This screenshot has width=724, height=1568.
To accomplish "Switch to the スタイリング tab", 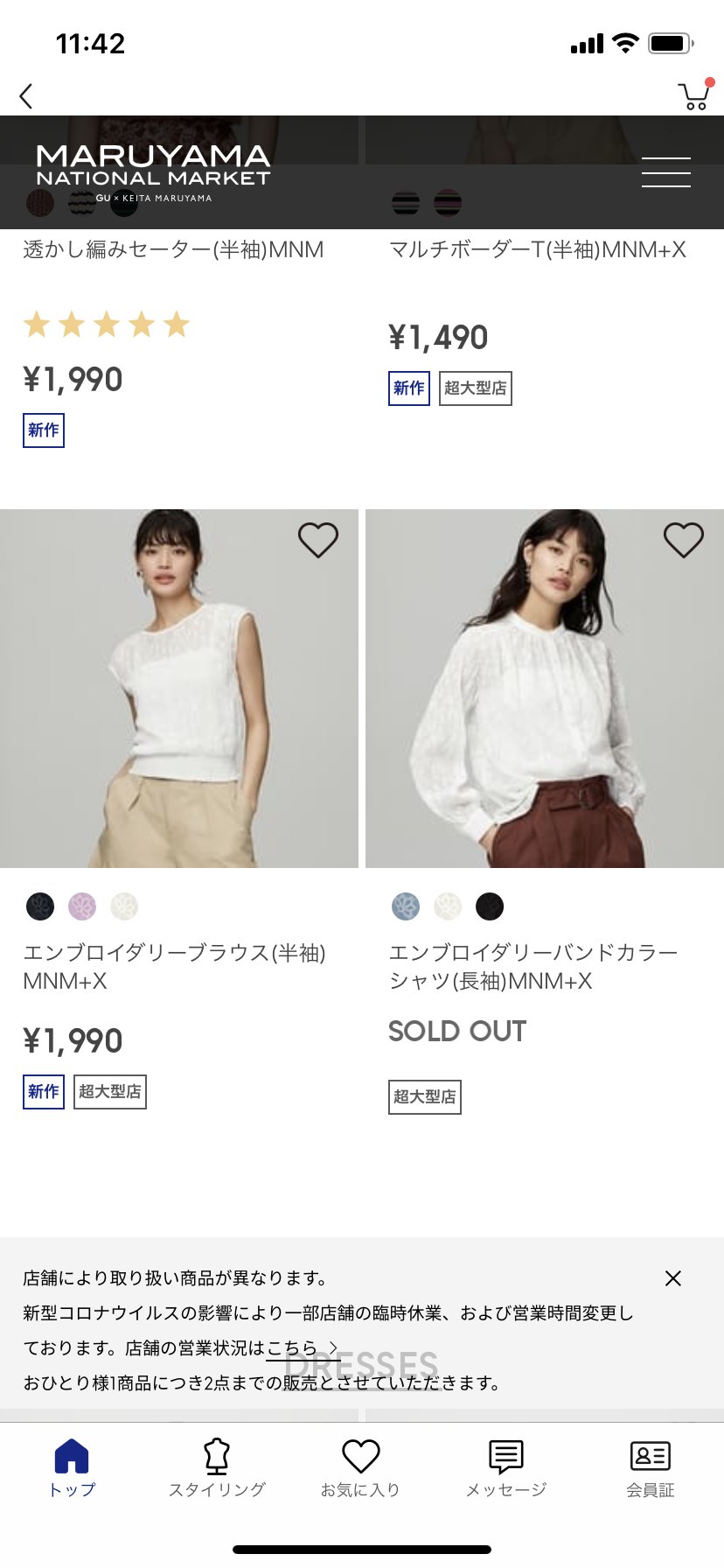I will click(x=217, y=1467).
